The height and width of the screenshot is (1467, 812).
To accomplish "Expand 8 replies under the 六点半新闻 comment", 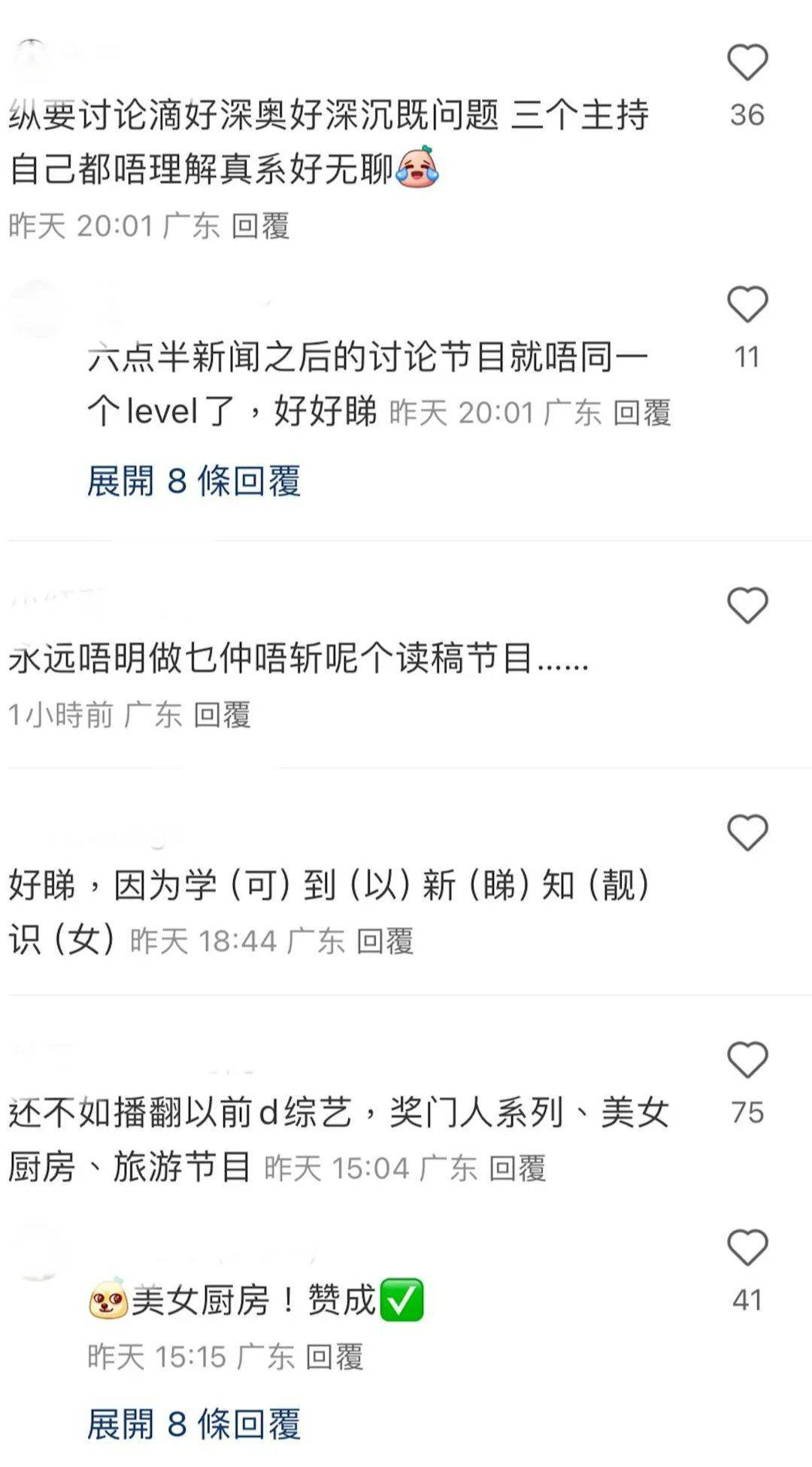I will pyautogui.click(x=194, y=481).
